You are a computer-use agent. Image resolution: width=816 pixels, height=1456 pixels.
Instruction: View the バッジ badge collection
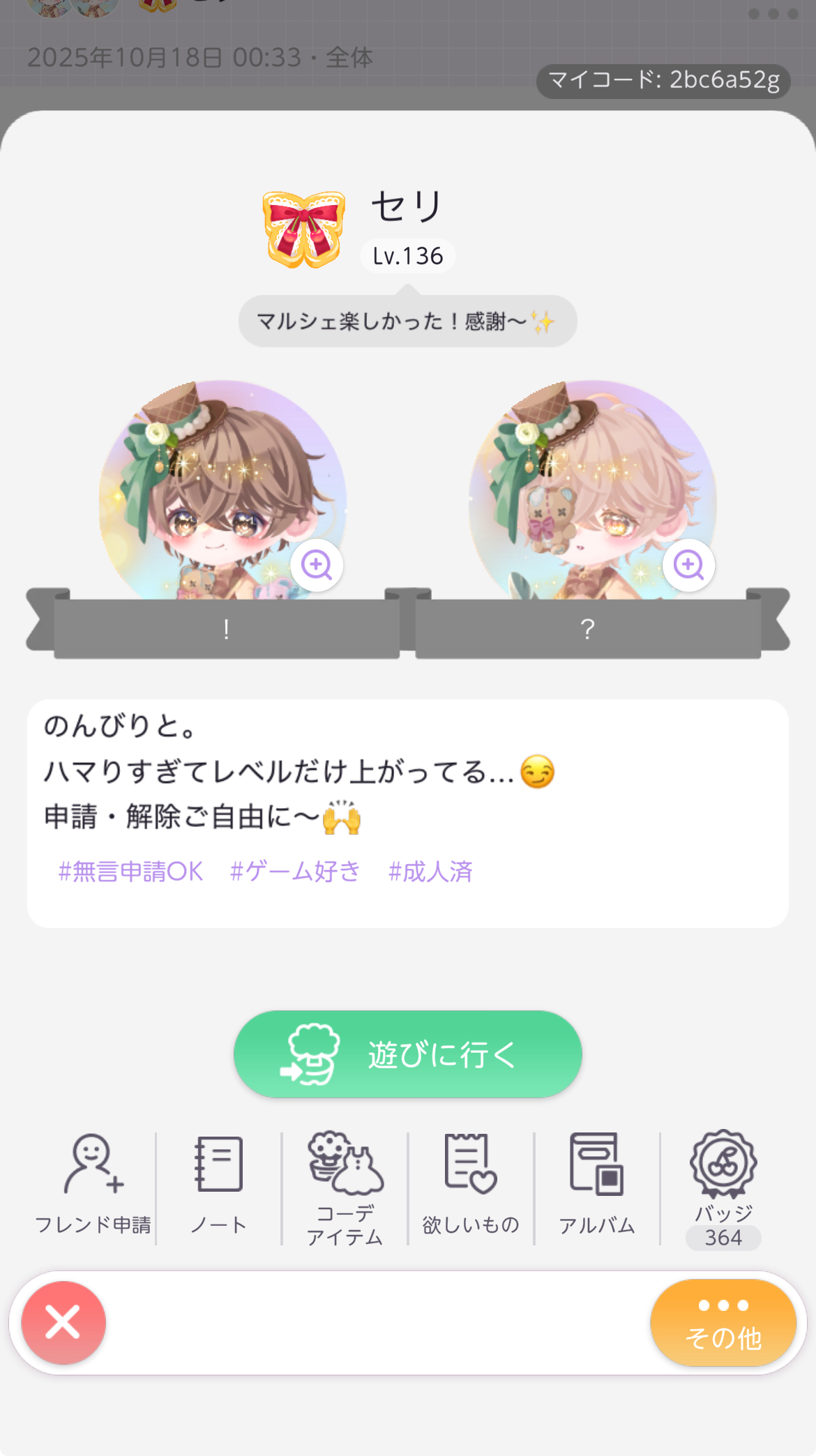(723, 1187)
